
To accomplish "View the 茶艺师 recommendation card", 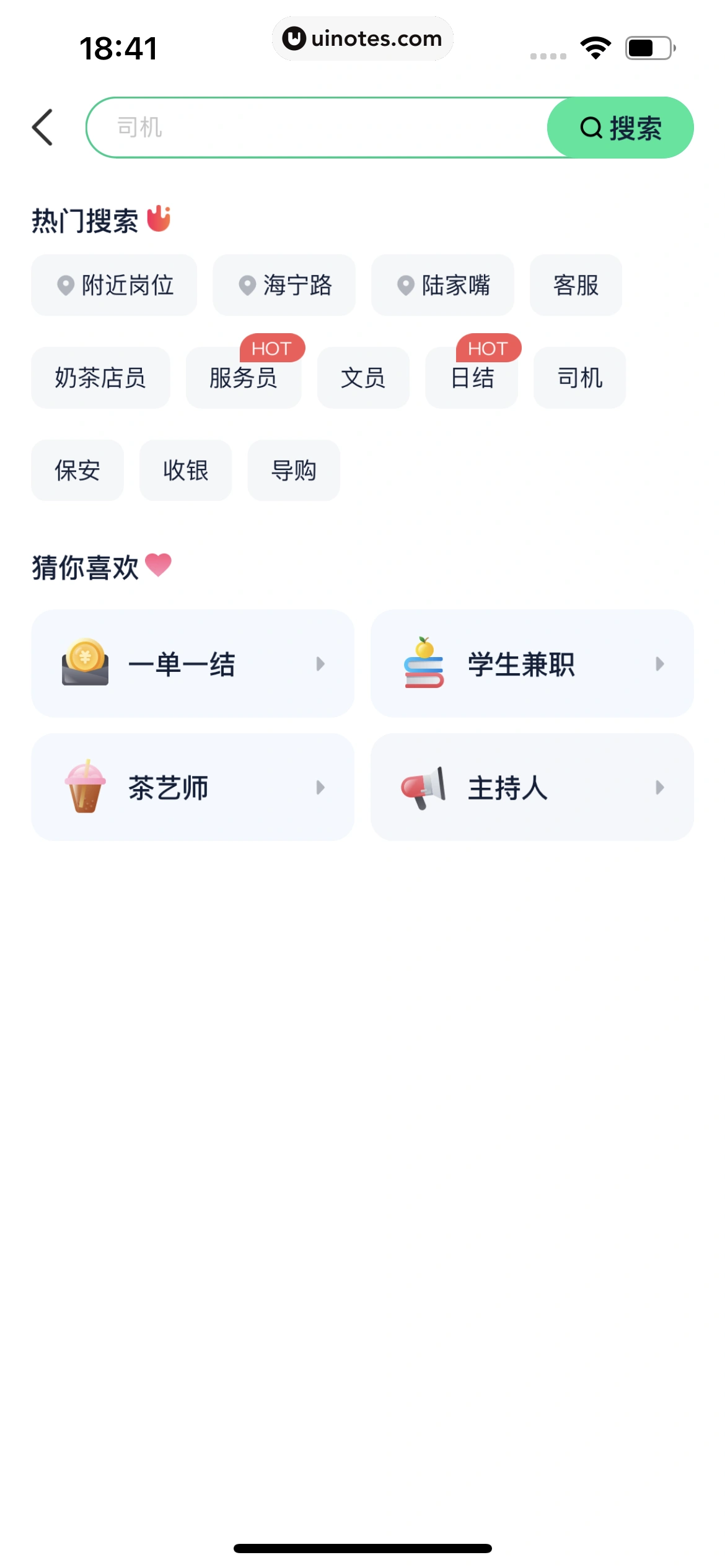I will click(193, 788).
